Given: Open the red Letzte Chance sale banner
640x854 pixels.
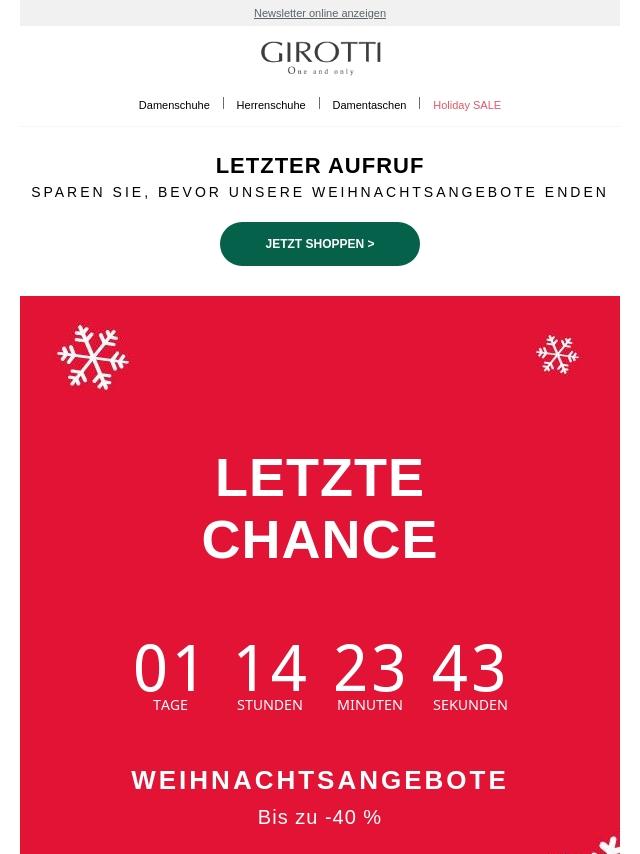Looking at the screenshot, I should pyautogui.click(x=320, y=575).
